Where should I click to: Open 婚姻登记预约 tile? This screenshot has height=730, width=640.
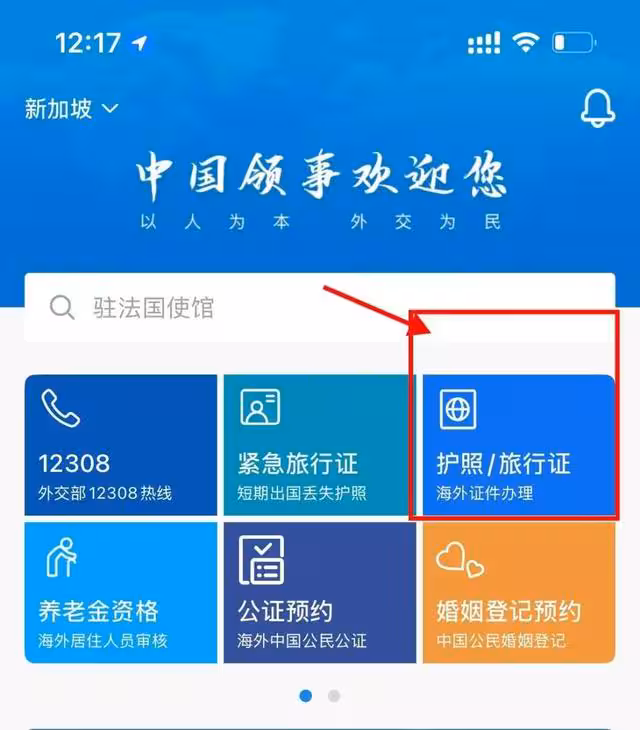click(517, 592)
